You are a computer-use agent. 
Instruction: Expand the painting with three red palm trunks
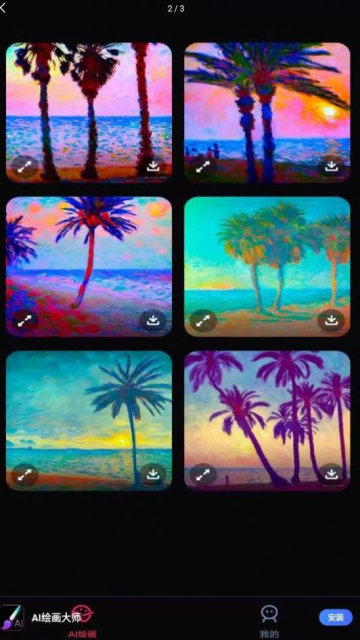point(24,167)
